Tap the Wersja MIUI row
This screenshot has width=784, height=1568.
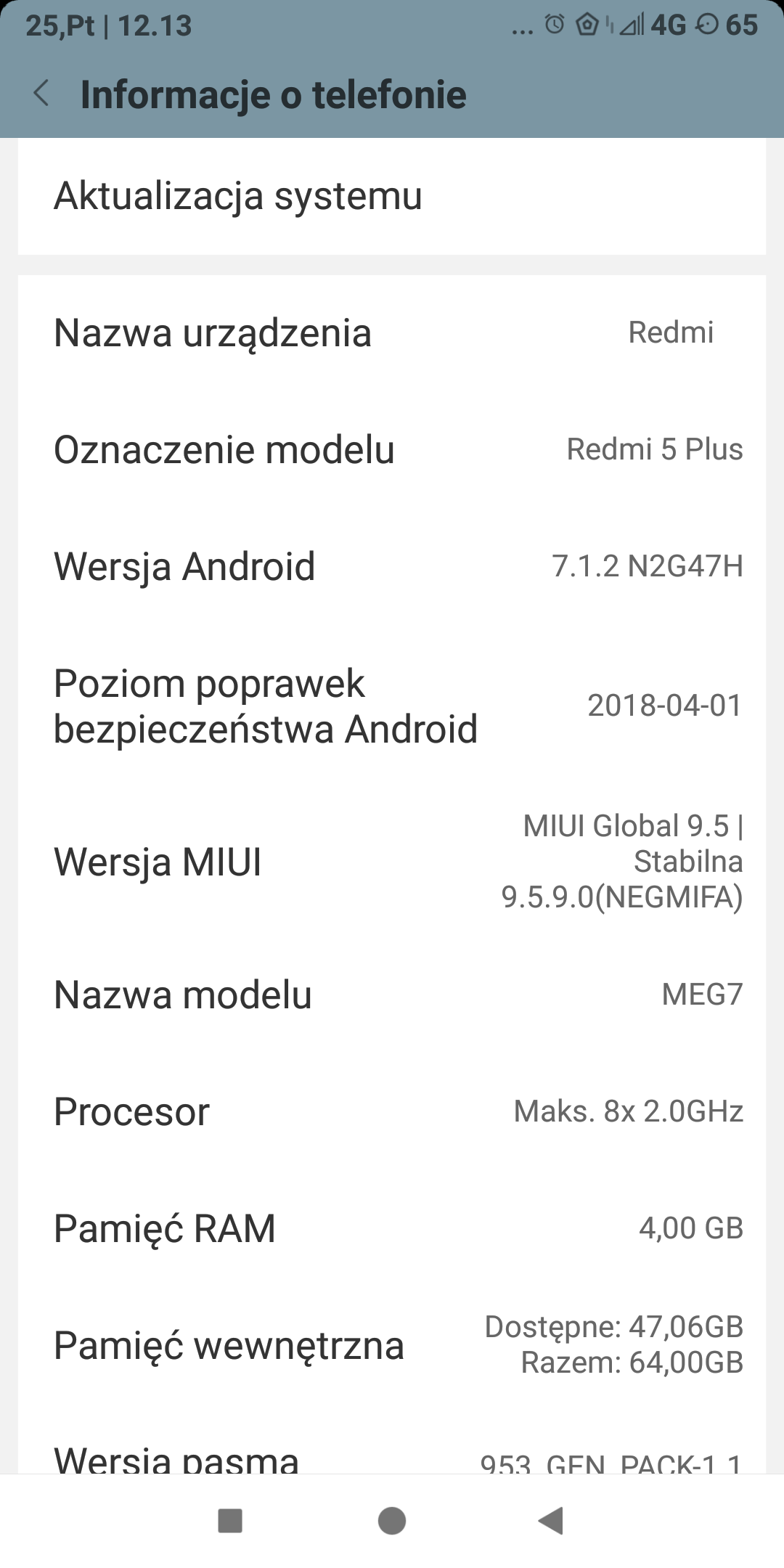click(x=392, y=862)
